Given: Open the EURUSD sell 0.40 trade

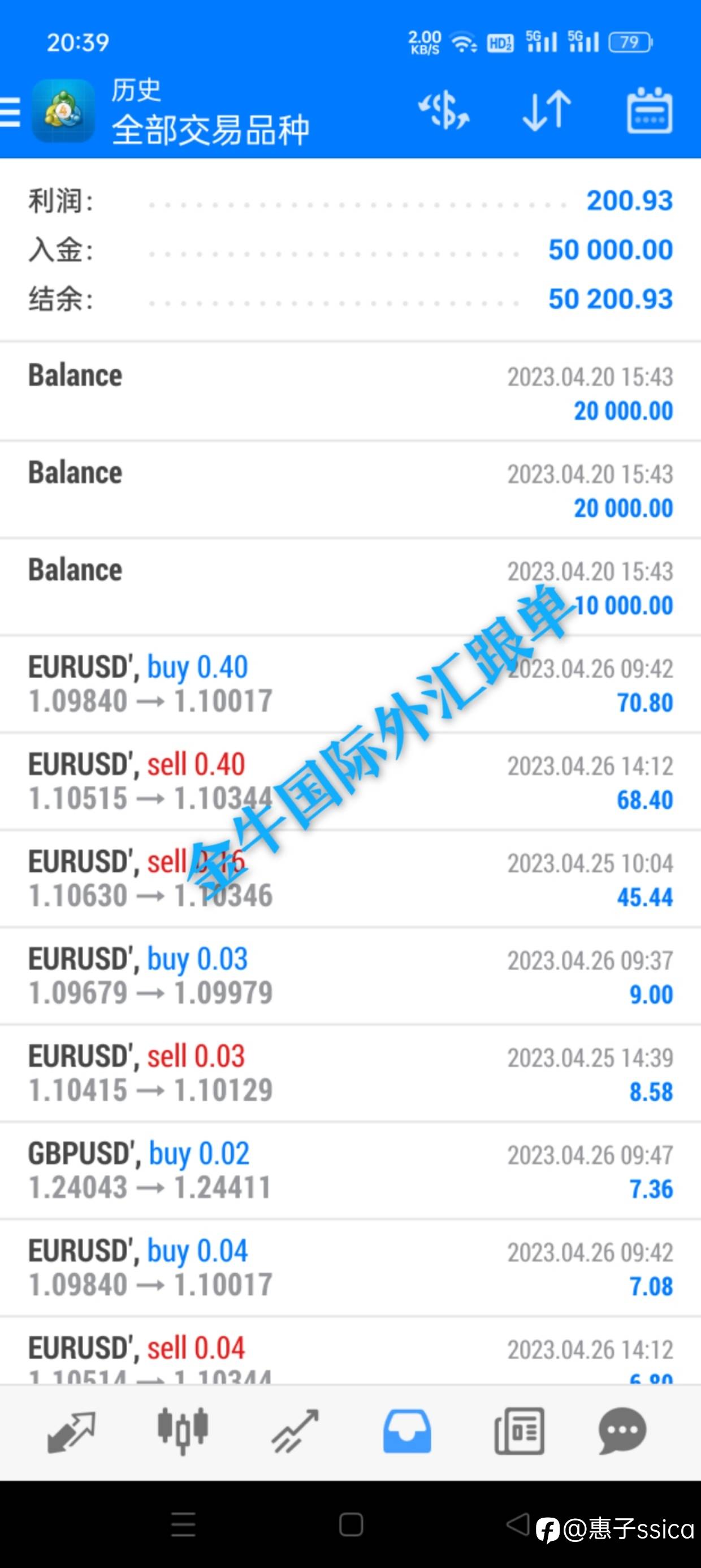Looking at the screenshot, I should pos(350,782).
